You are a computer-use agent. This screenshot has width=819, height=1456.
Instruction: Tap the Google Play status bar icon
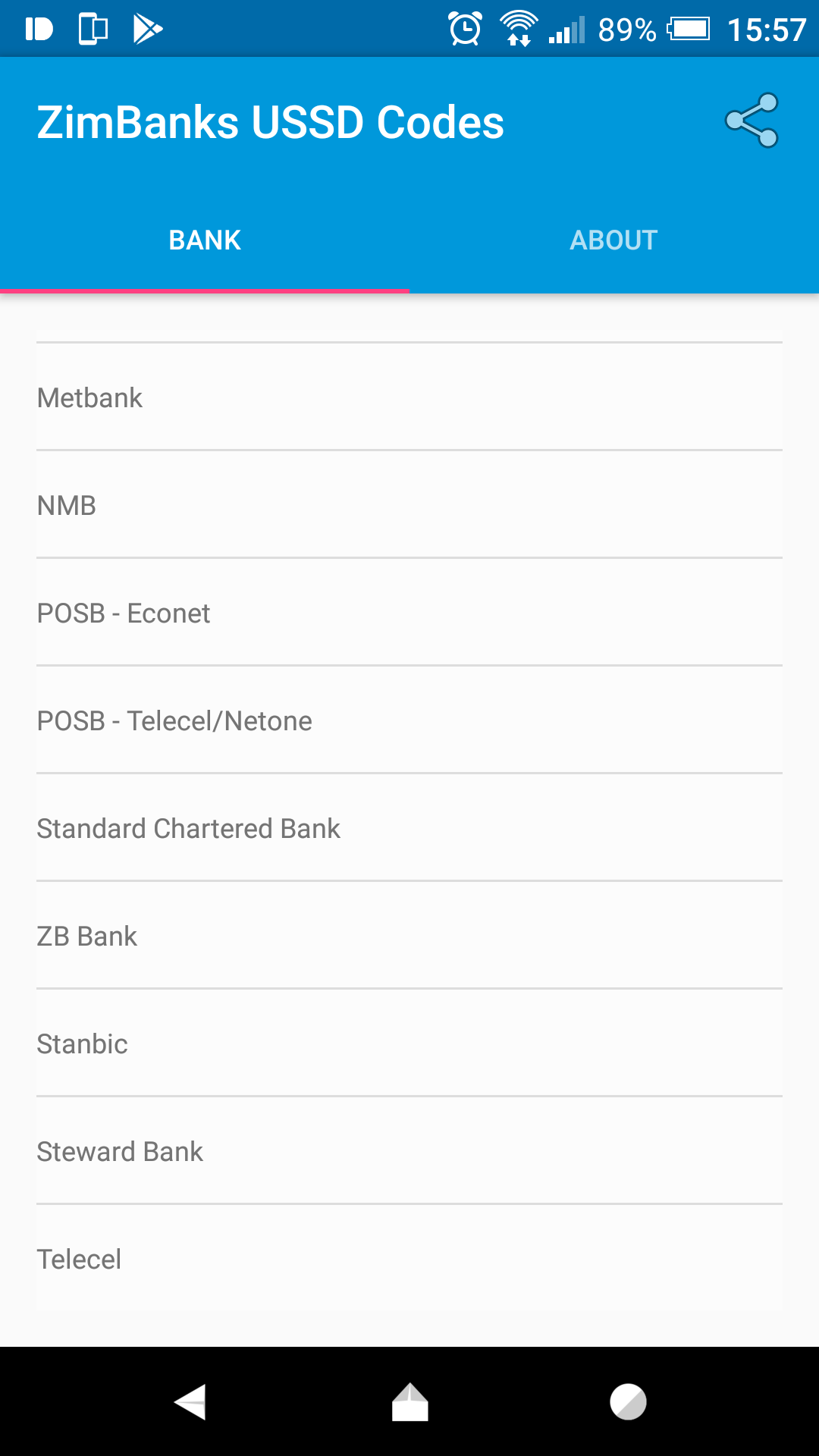tap(146, 29)
